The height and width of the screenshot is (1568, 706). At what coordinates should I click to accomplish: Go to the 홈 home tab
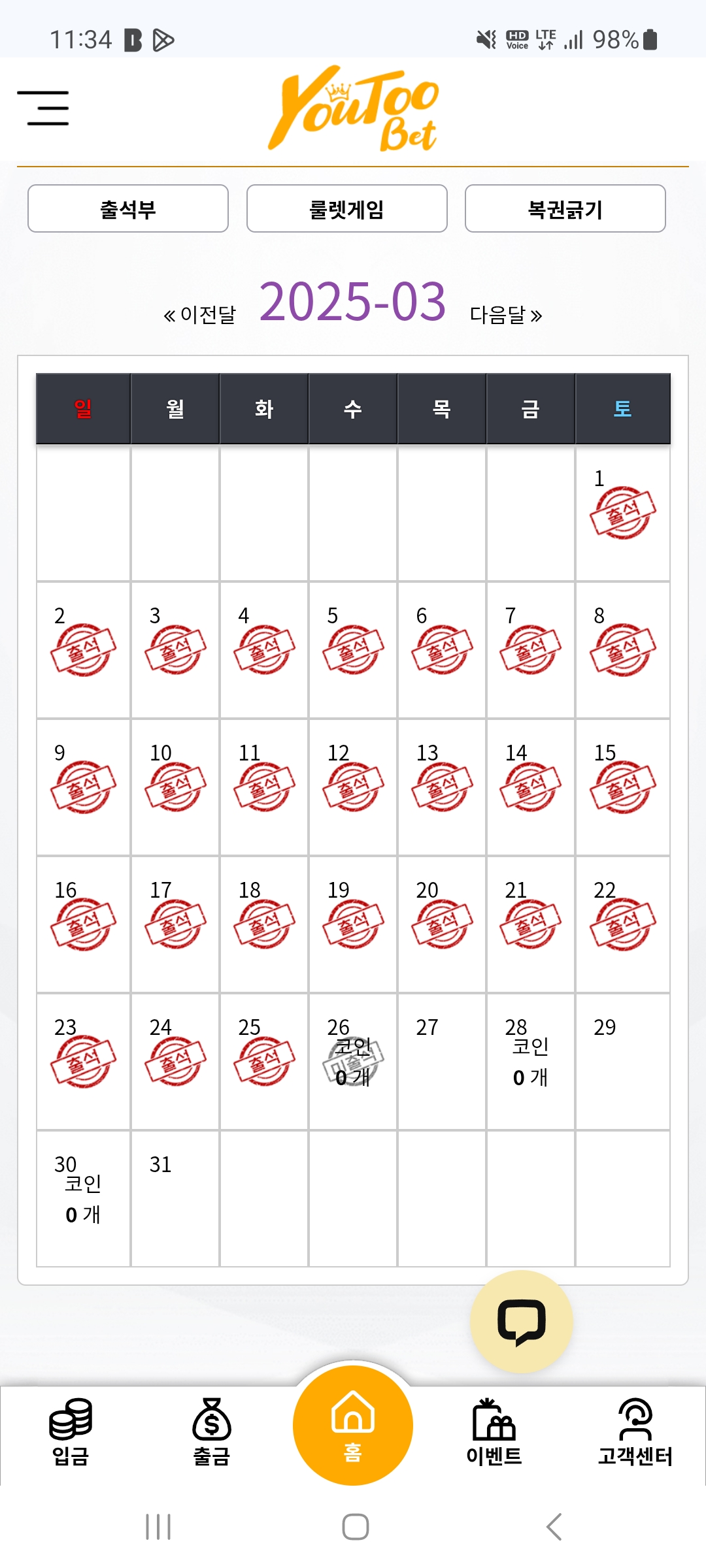[353, 1426]
